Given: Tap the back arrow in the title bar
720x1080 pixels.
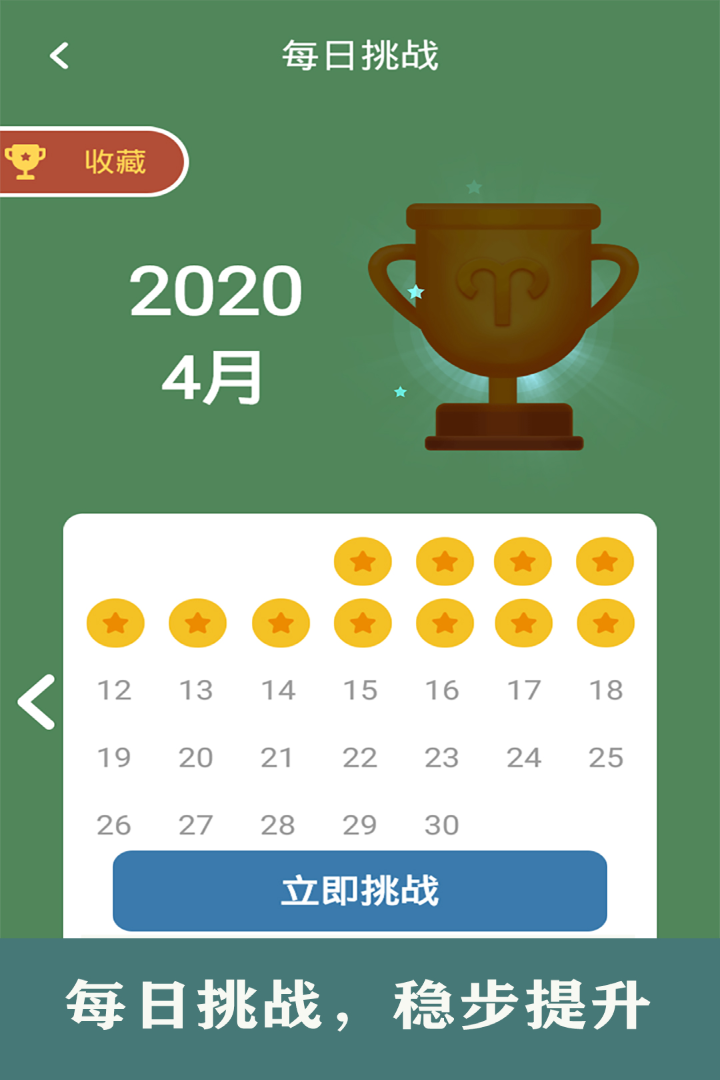Looking at the screenshot, I should 57,54.
